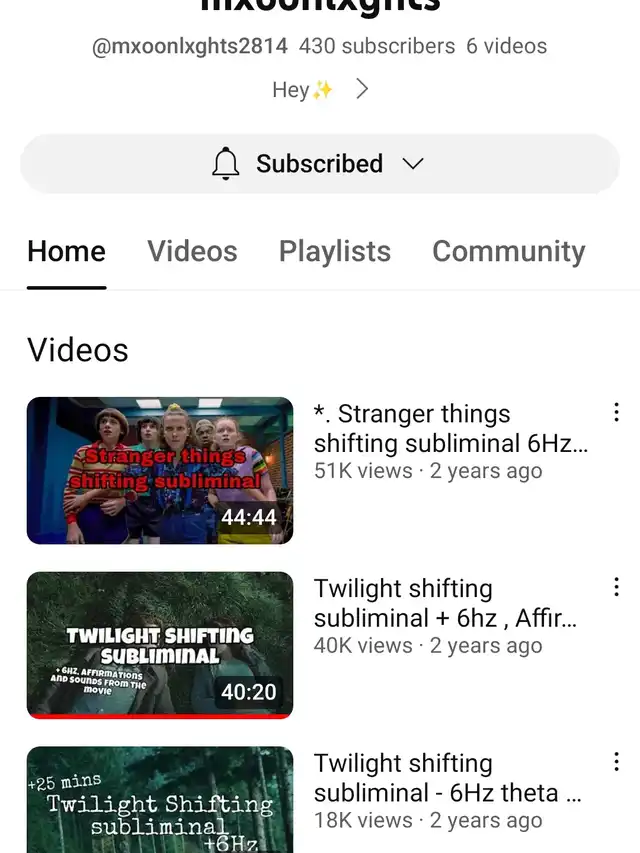Viewport: 640px width, 853px height.
Task: Switch to the Videos tab
Action: tap(192, 252)
